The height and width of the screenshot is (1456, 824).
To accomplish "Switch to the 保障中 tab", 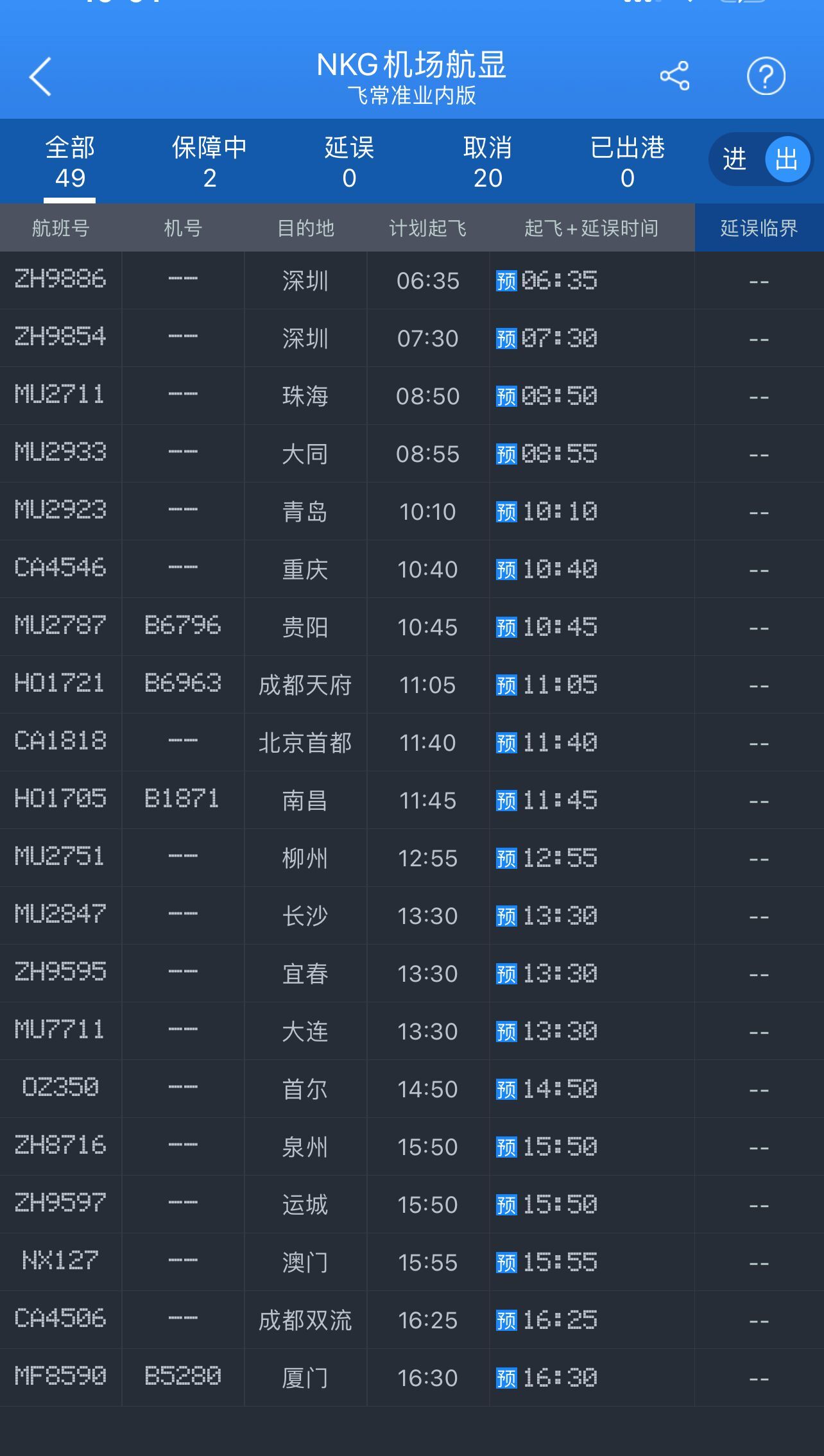I will 209,162.
